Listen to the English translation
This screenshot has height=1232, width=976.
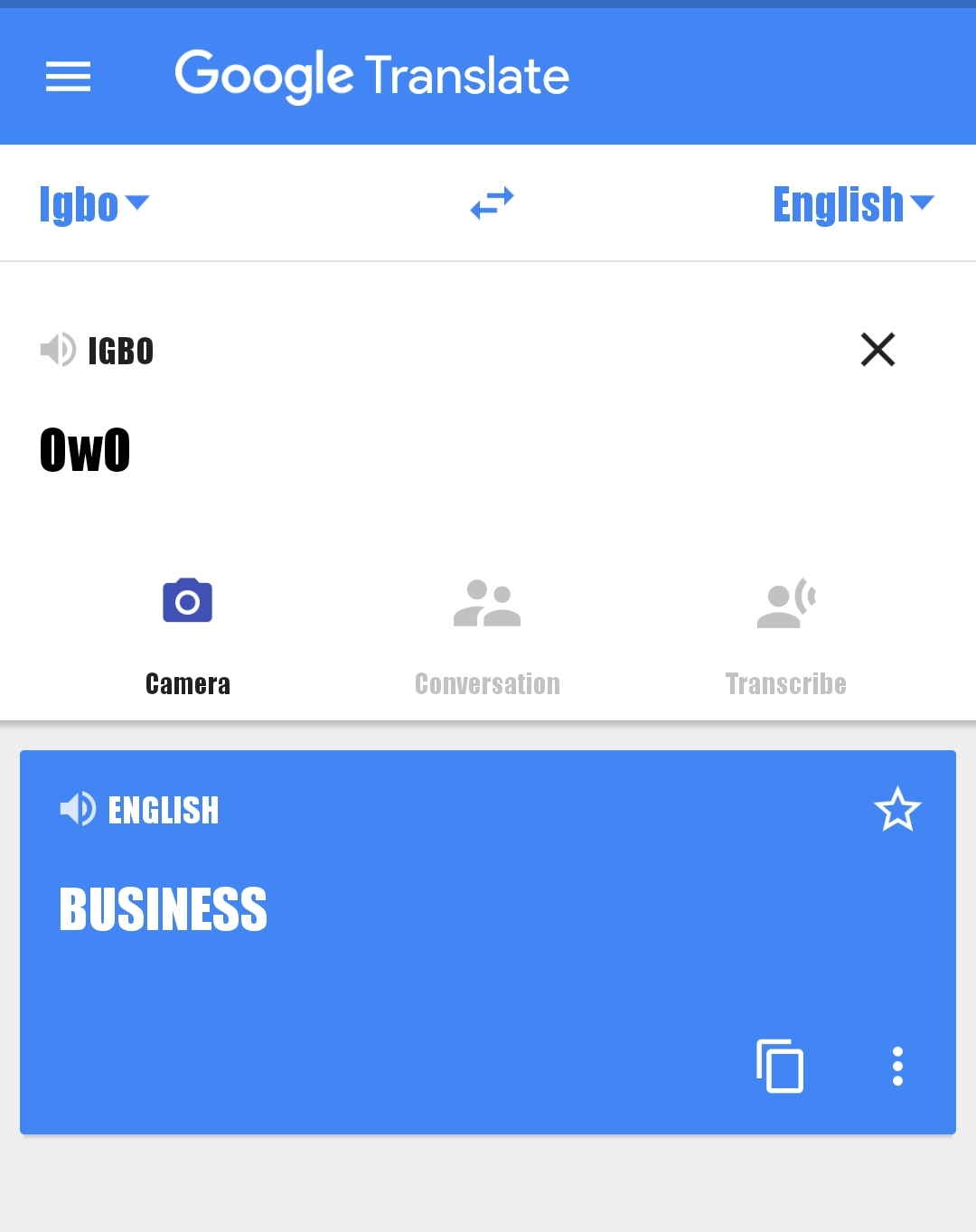tap(78, 809)
